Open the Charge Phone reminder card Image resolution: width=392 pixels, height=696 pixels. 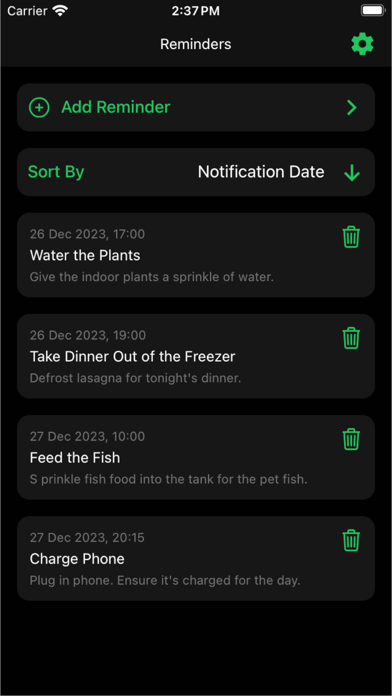[x=196, y=559]
